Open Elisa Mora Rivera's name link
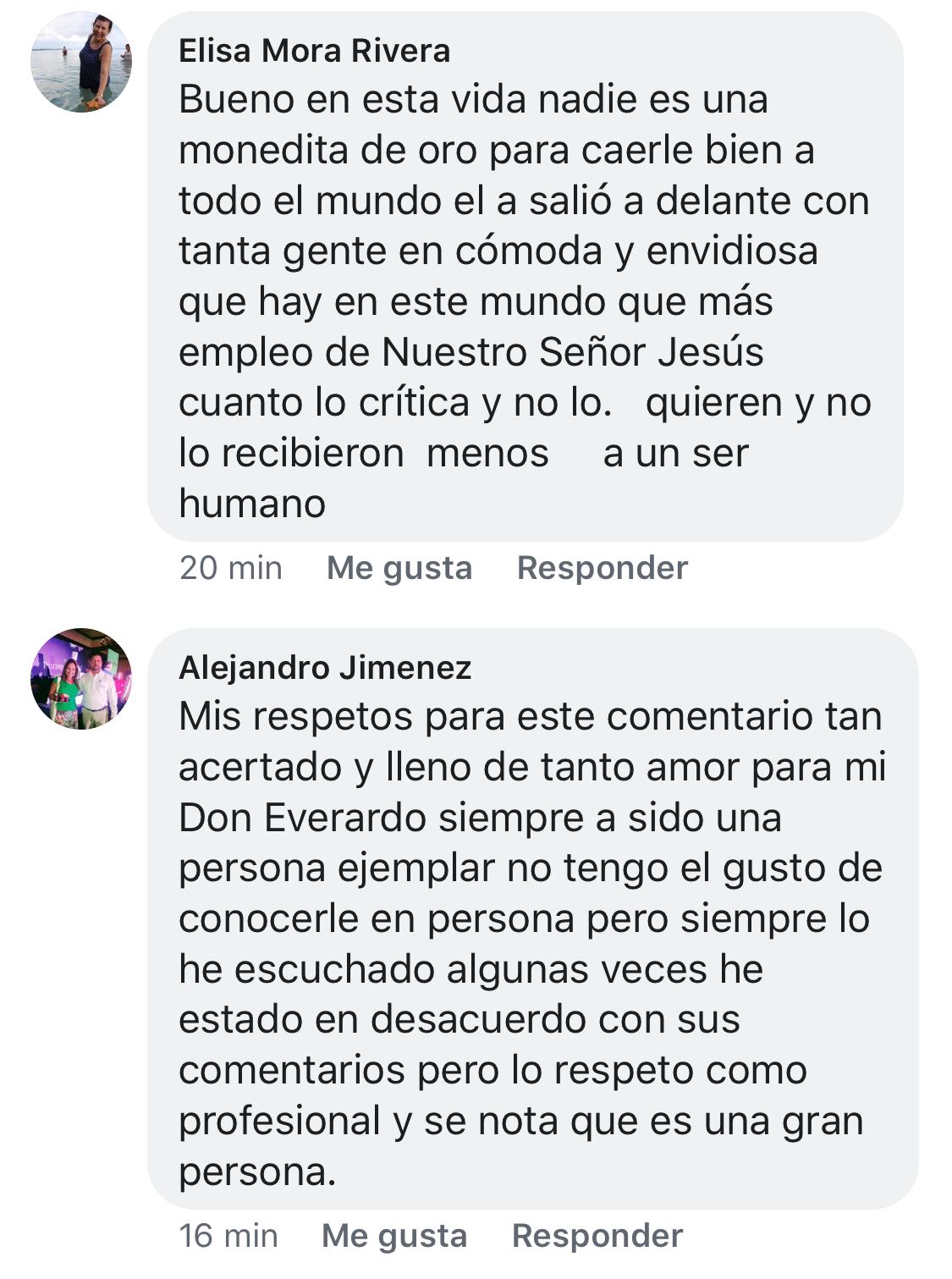The image size is (952, 1279). tap(314, 51)
